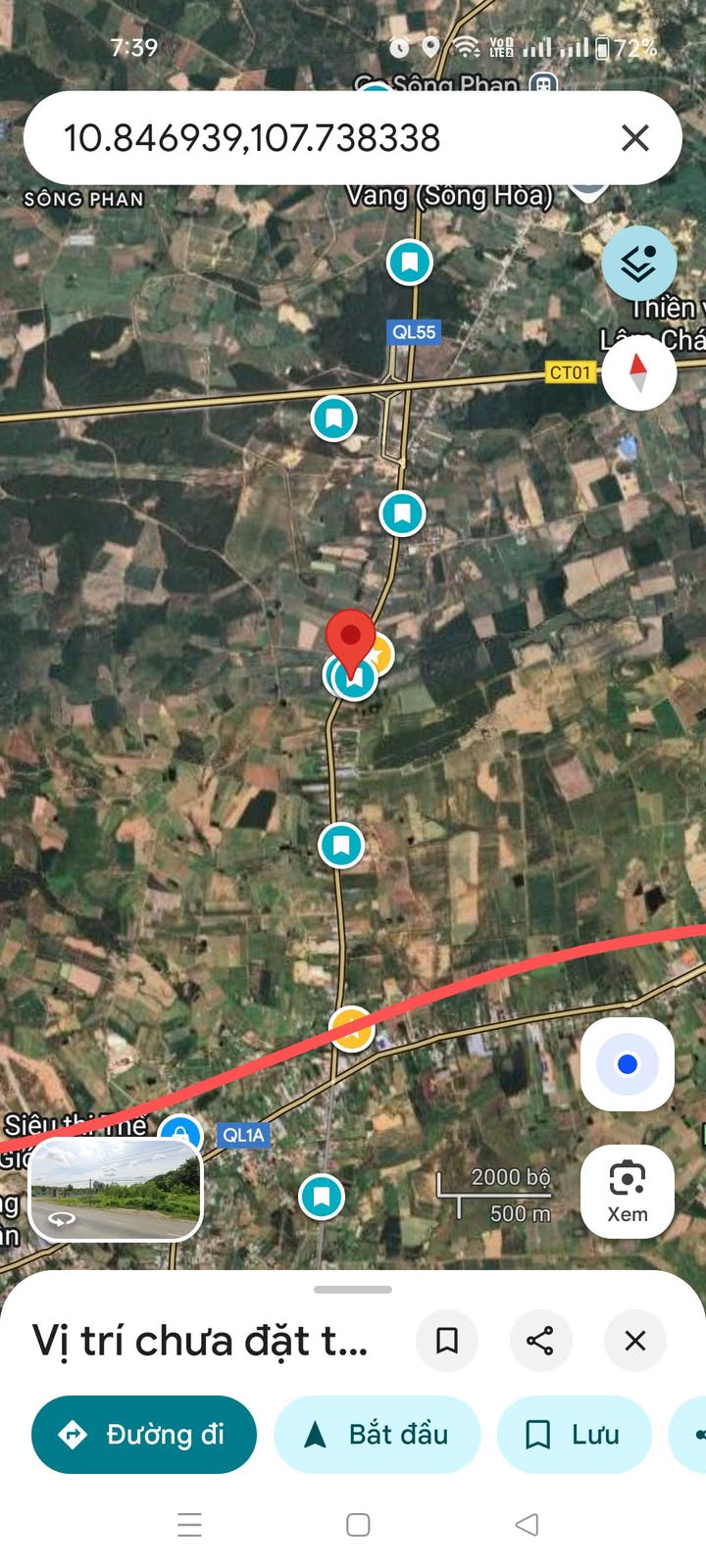Share the pinned location
Screen dimensions: 706x1568
[x=540, y=1340]
